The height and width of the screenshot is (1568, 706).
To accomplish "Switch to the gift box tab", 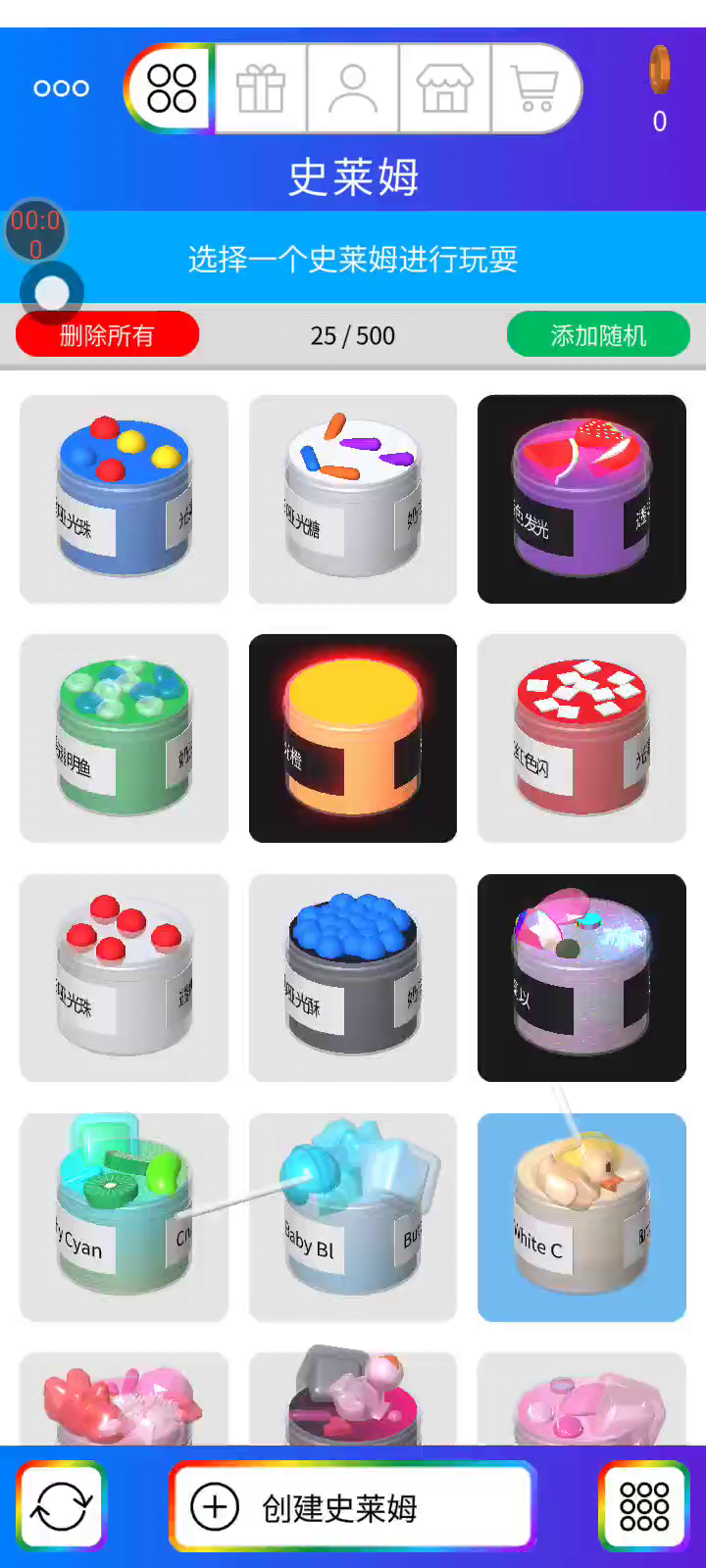I will click(x=261, y=88).
